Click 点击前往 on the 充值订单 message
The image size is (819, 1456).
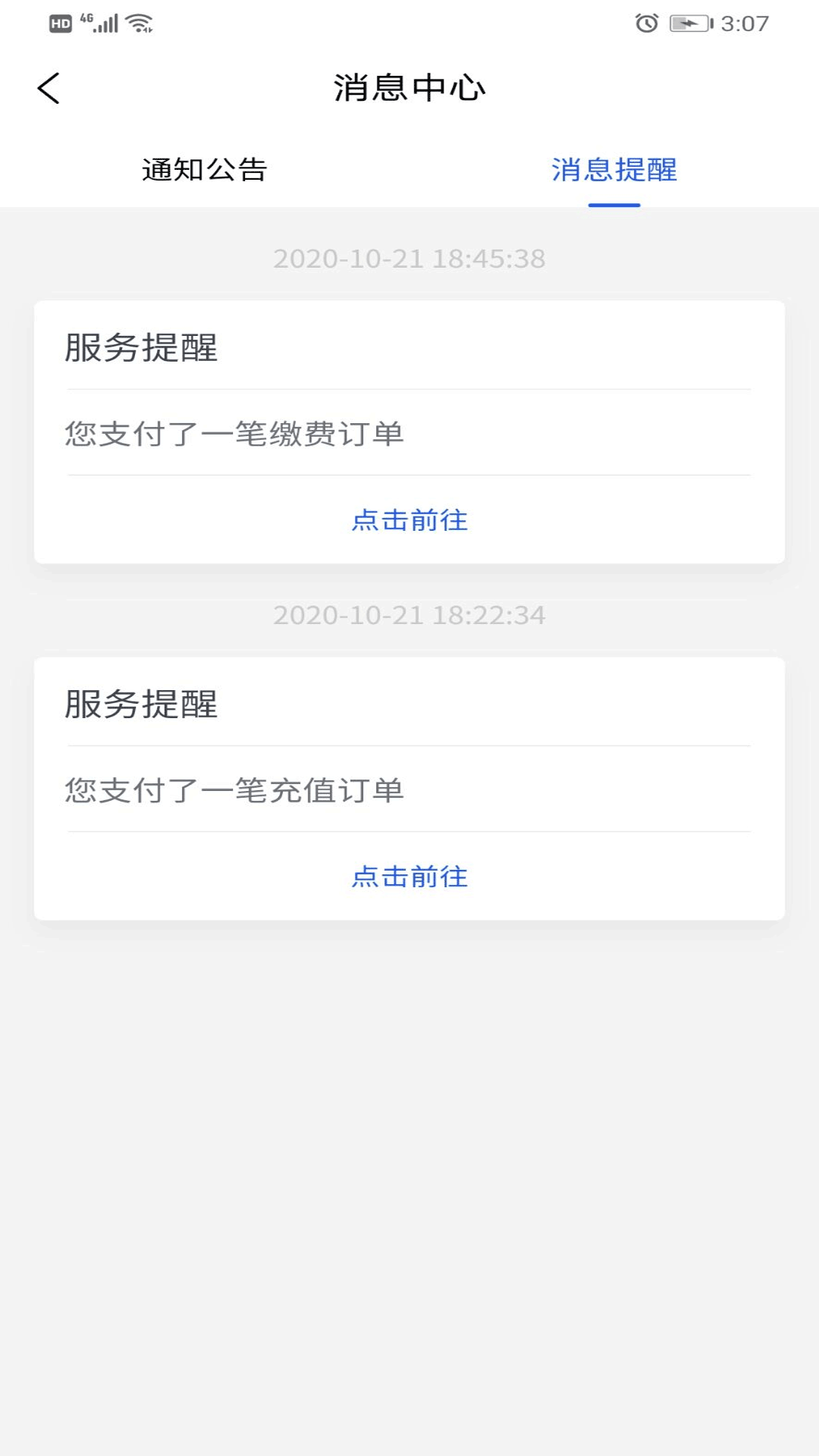coord(409,877)
